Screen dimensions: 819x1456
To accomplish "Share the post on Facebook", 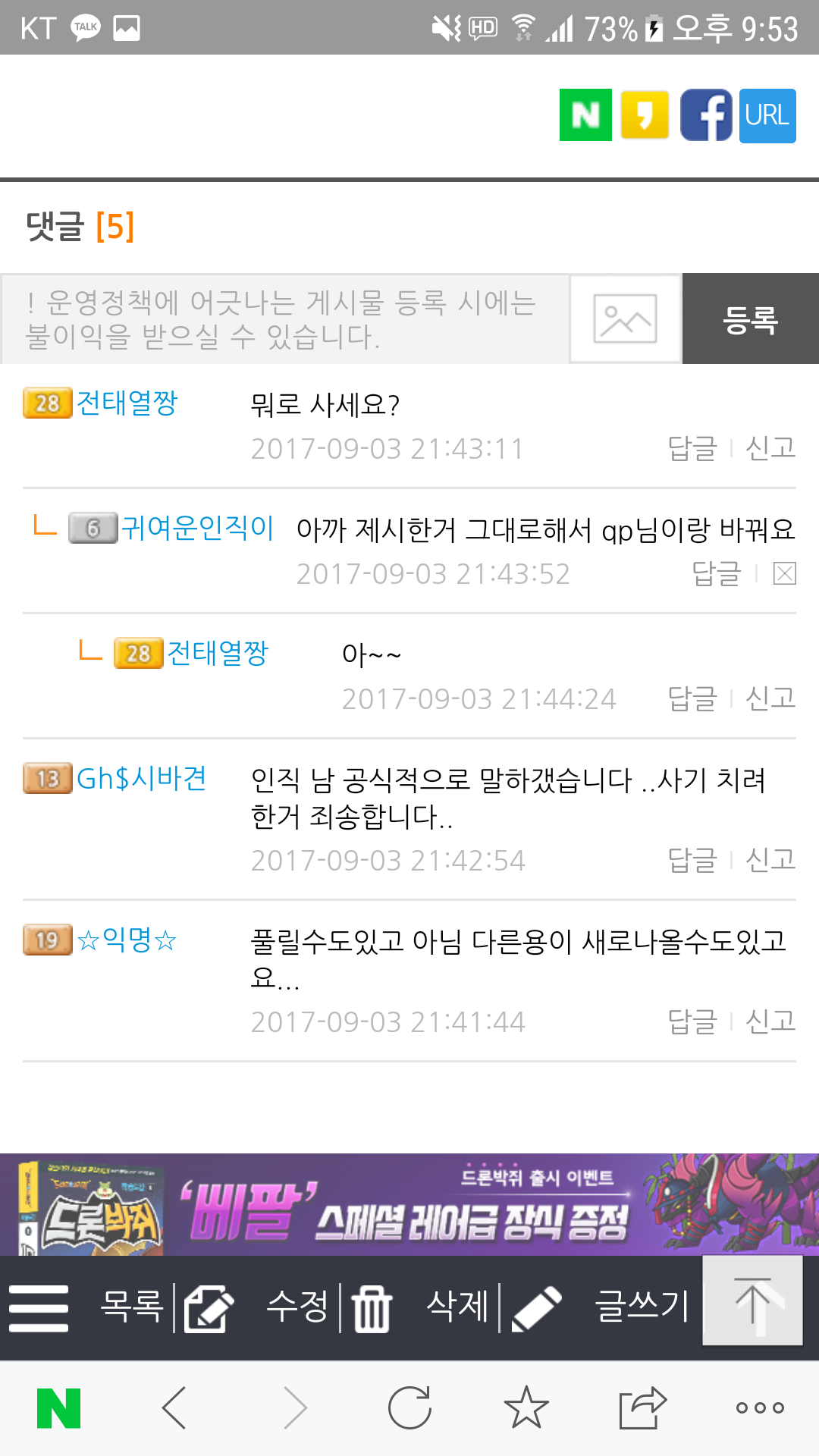I will pos(706,115).
